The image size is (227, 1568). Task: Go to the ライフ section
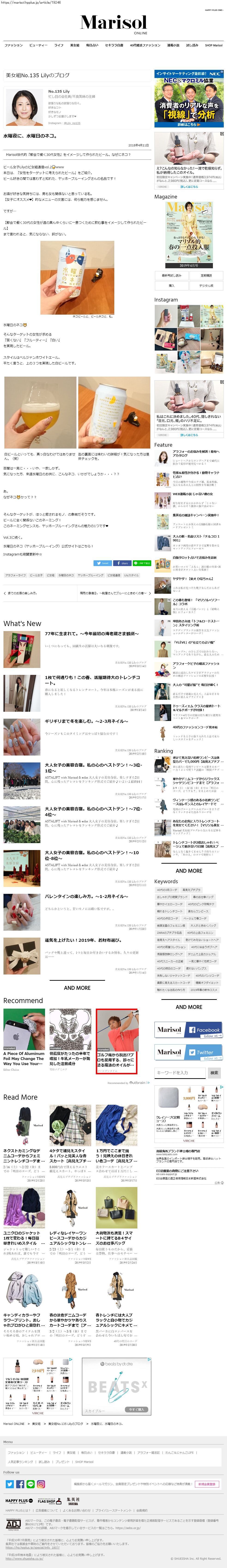point(59,45)
